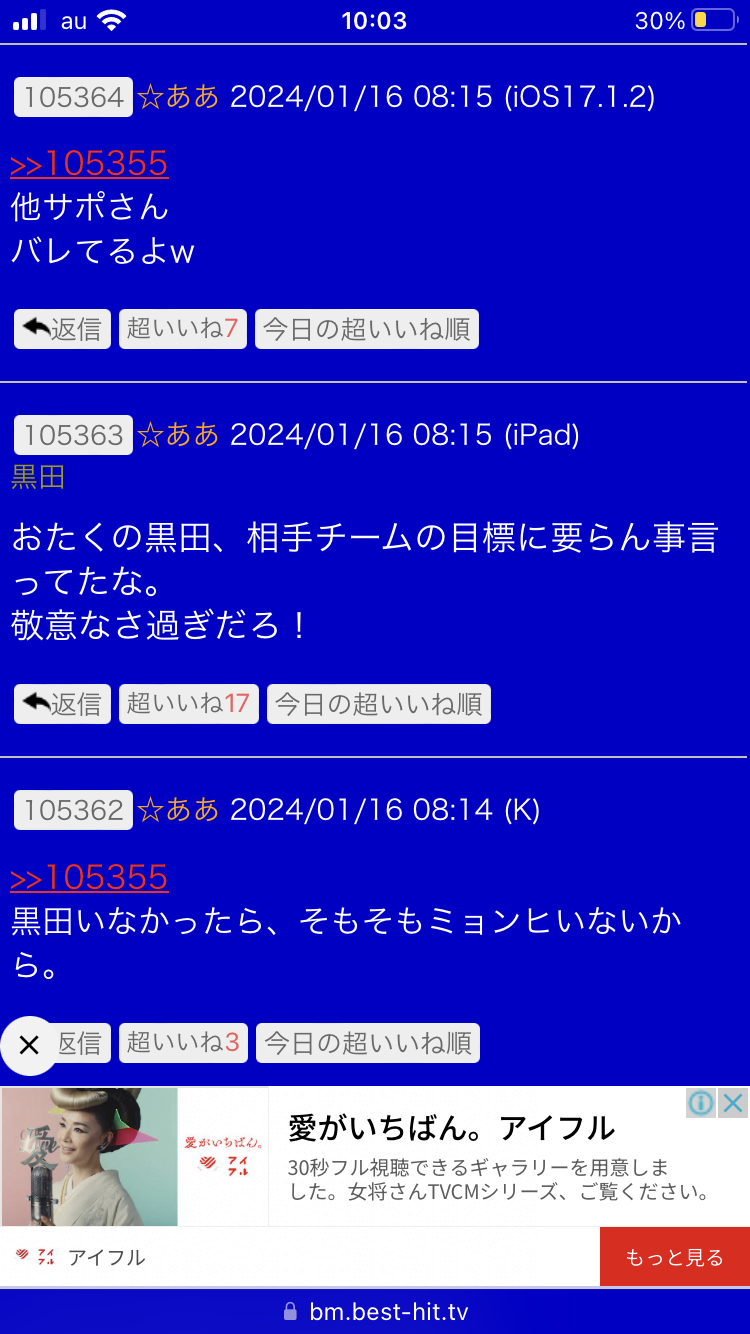This screenshot has width=750, height=1334.
Task: Open the >>105355 link in post 105364
Action: click(89, 163)
